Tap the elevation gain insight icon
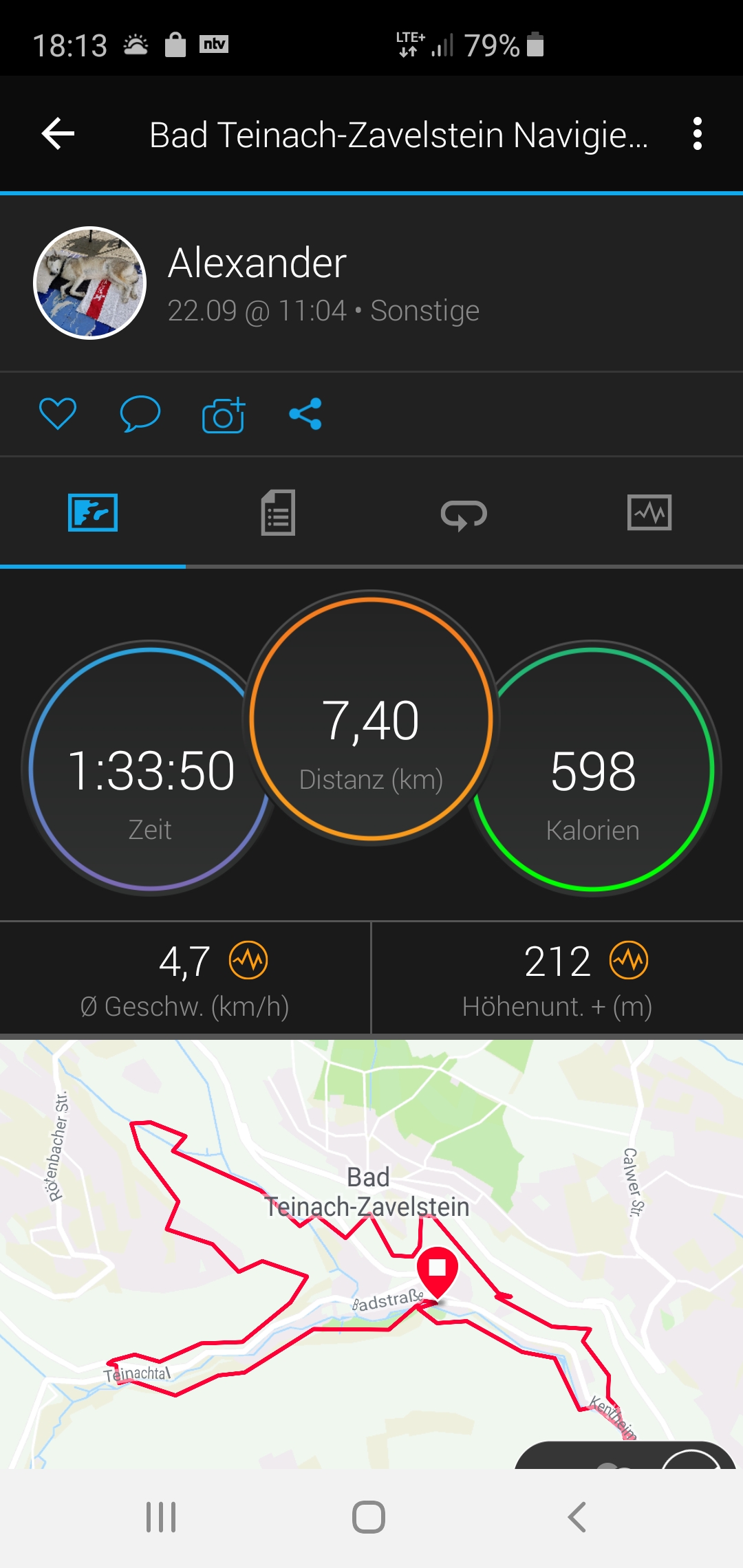743x1568 pixels. (x=629, y=960)
